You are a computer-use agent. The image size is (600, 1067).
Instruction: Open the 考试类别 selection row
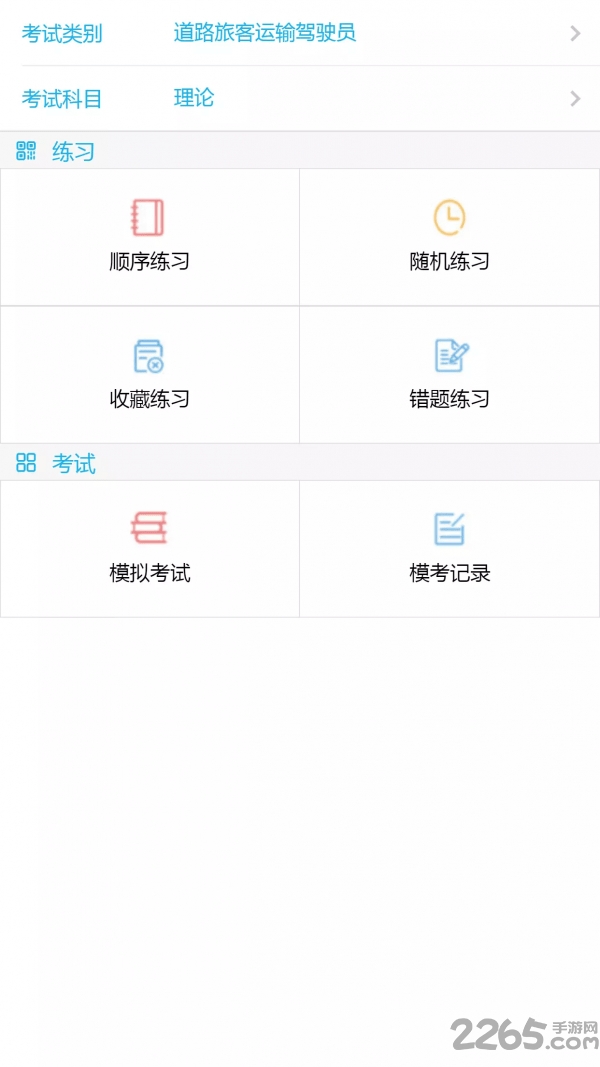300,33
